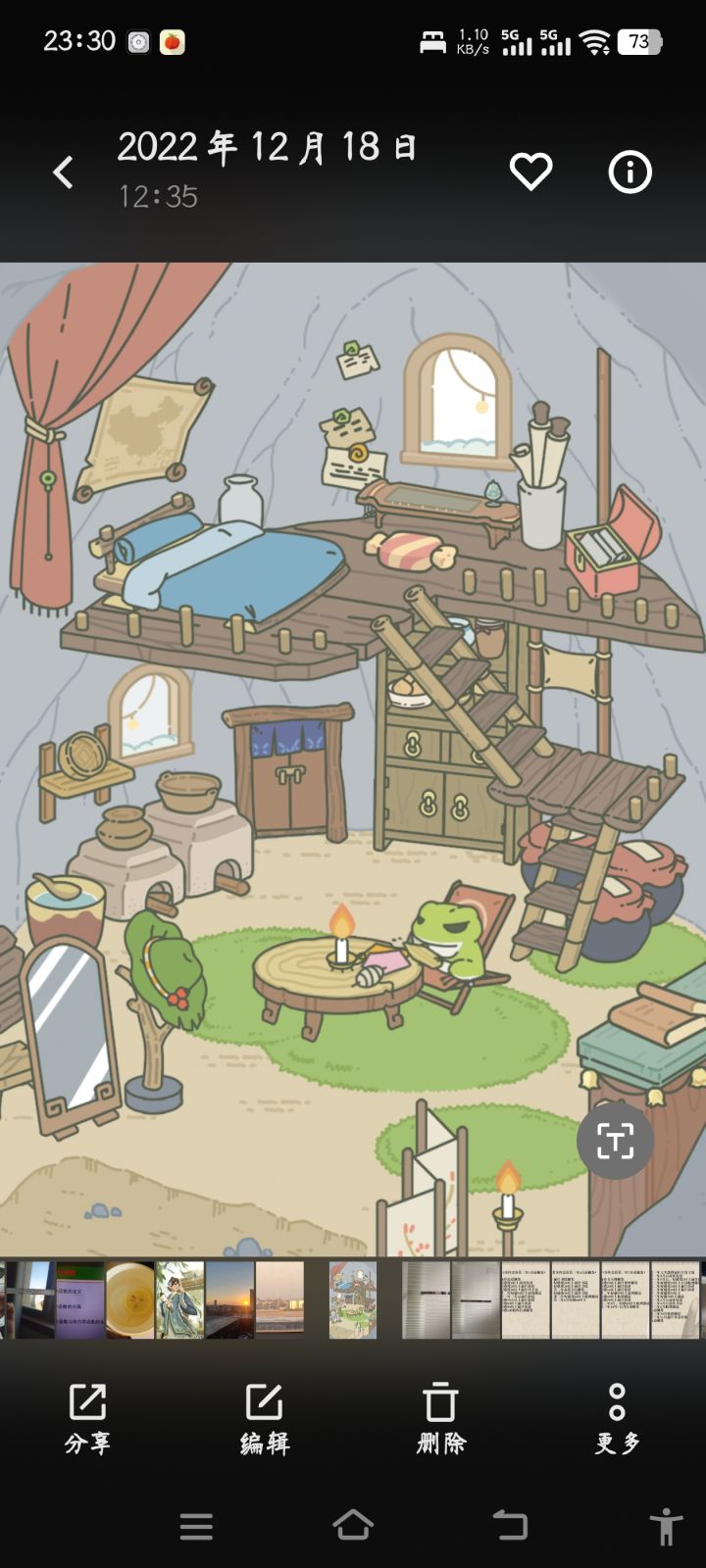This screenshot has width=706, height=1568.
Task: View the bowl of soup thumbnail
Action: pos(130,1299)
